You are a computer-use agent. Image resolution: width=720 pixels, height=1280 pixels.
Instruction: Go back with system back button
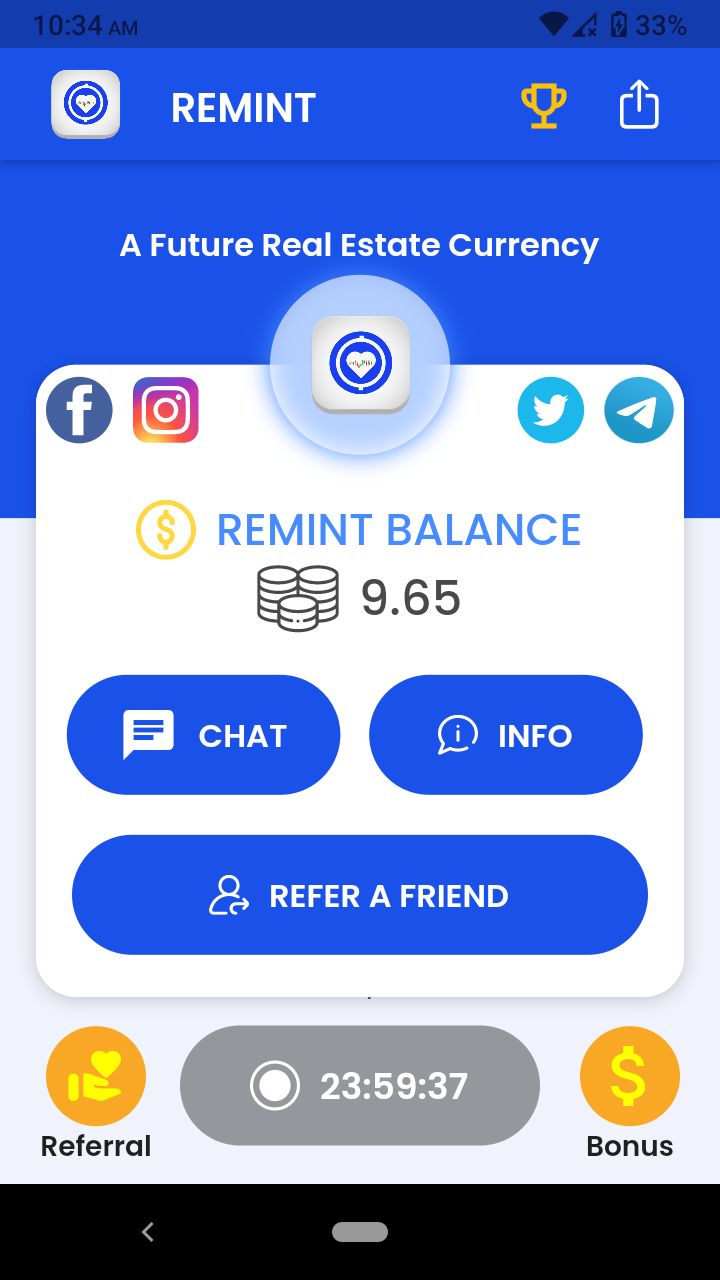[x=148, y=1232]
